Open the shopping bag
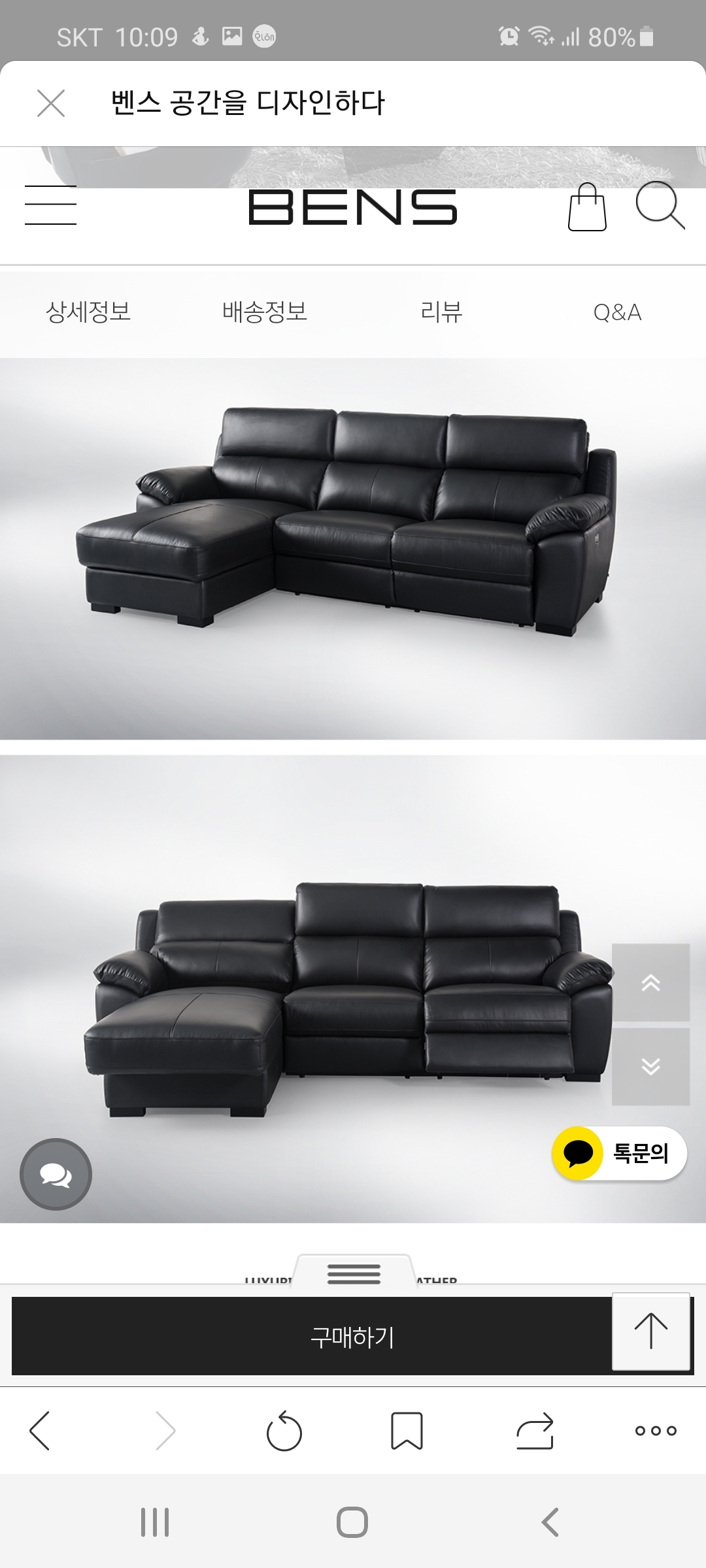 click(587, 208)
